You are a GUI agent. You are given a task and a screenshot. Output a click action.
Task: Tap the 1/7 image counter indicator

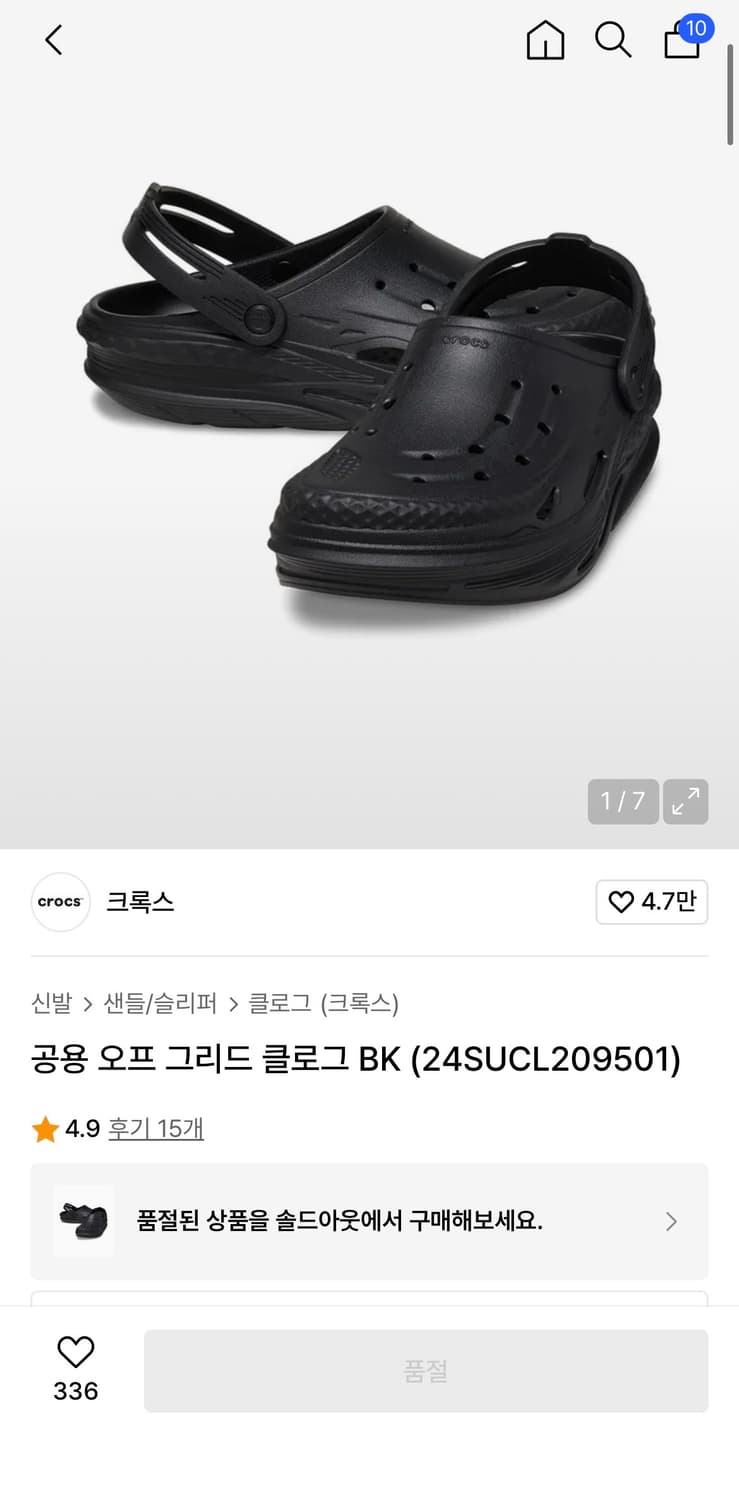622,801
